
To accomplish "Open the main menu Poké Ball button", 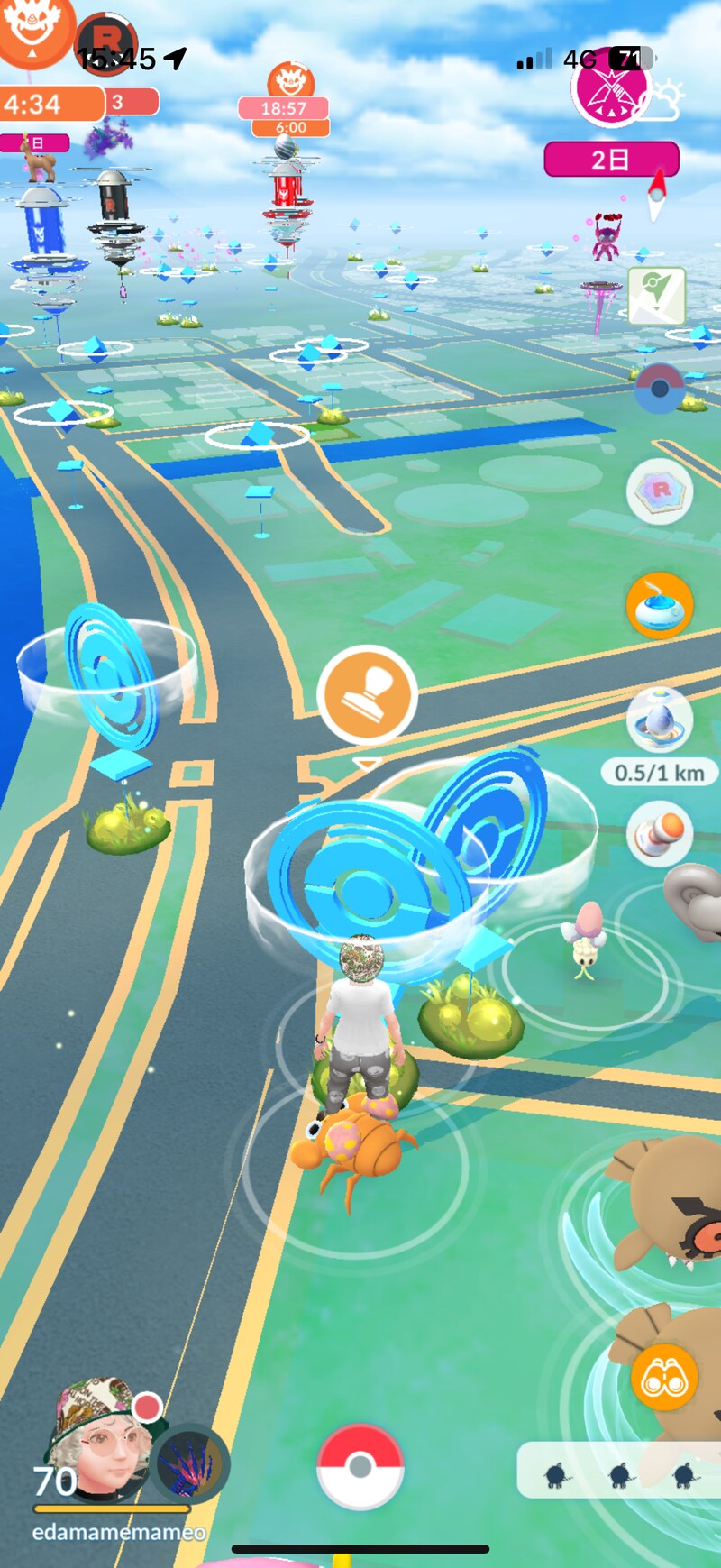I will point(360,1467).
